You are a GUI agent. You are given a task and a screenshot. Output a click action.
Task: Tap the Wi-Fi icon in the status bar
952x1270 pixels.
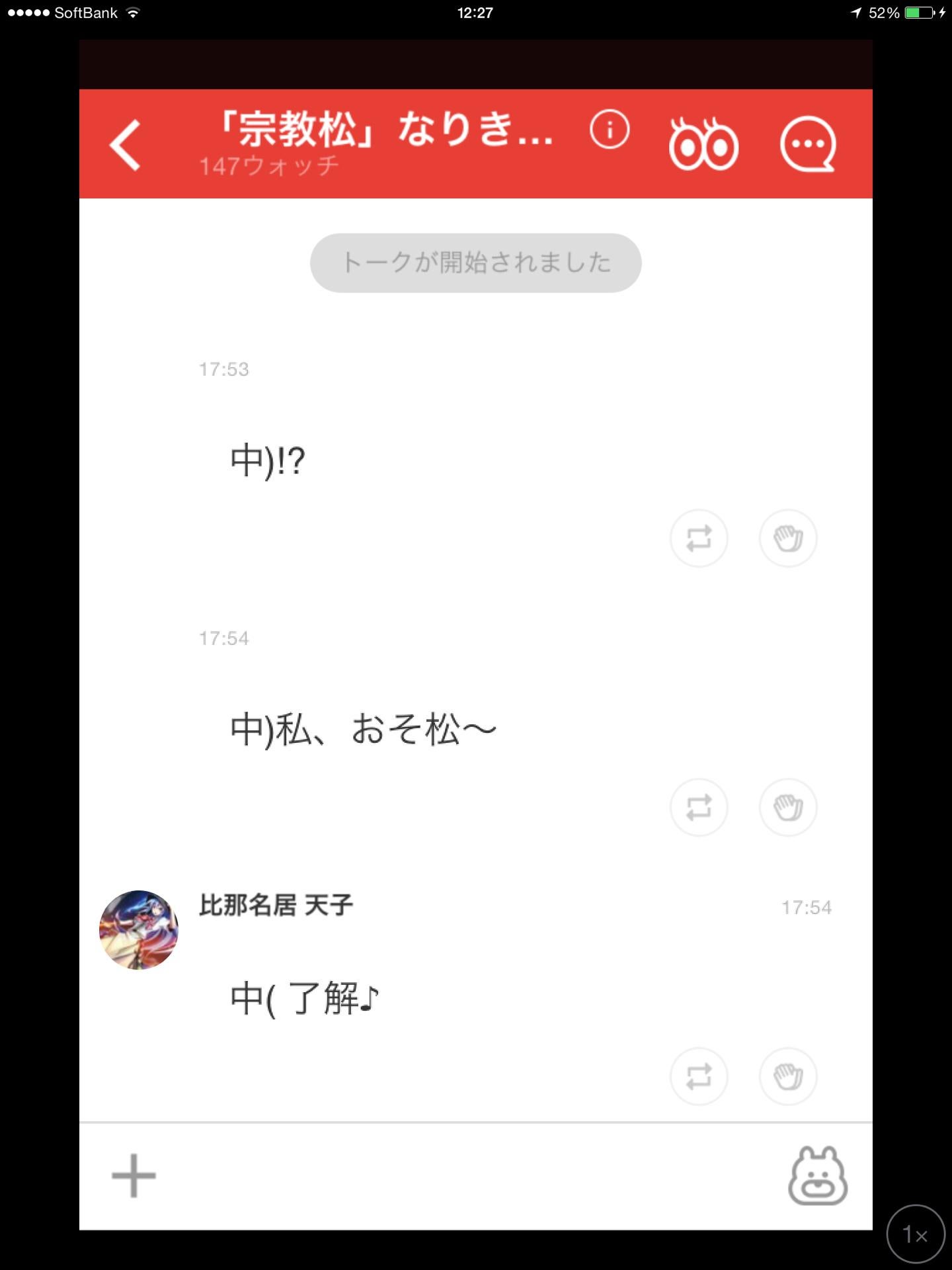tap(131, 11)
